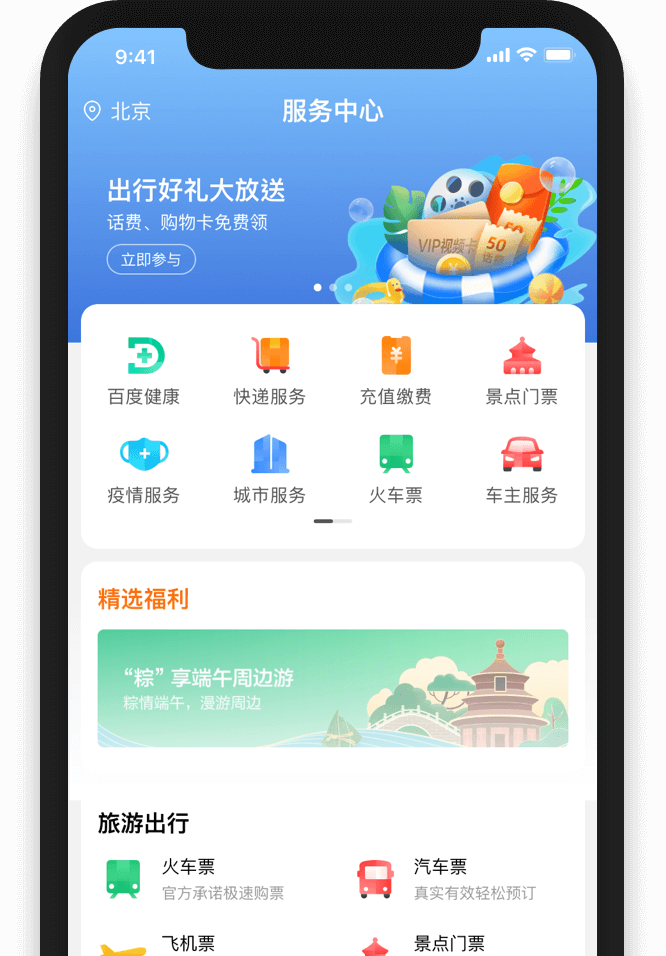This screenshot has height=956, width=666.
Task: Open 车主服务
Action: coord(521,469)
